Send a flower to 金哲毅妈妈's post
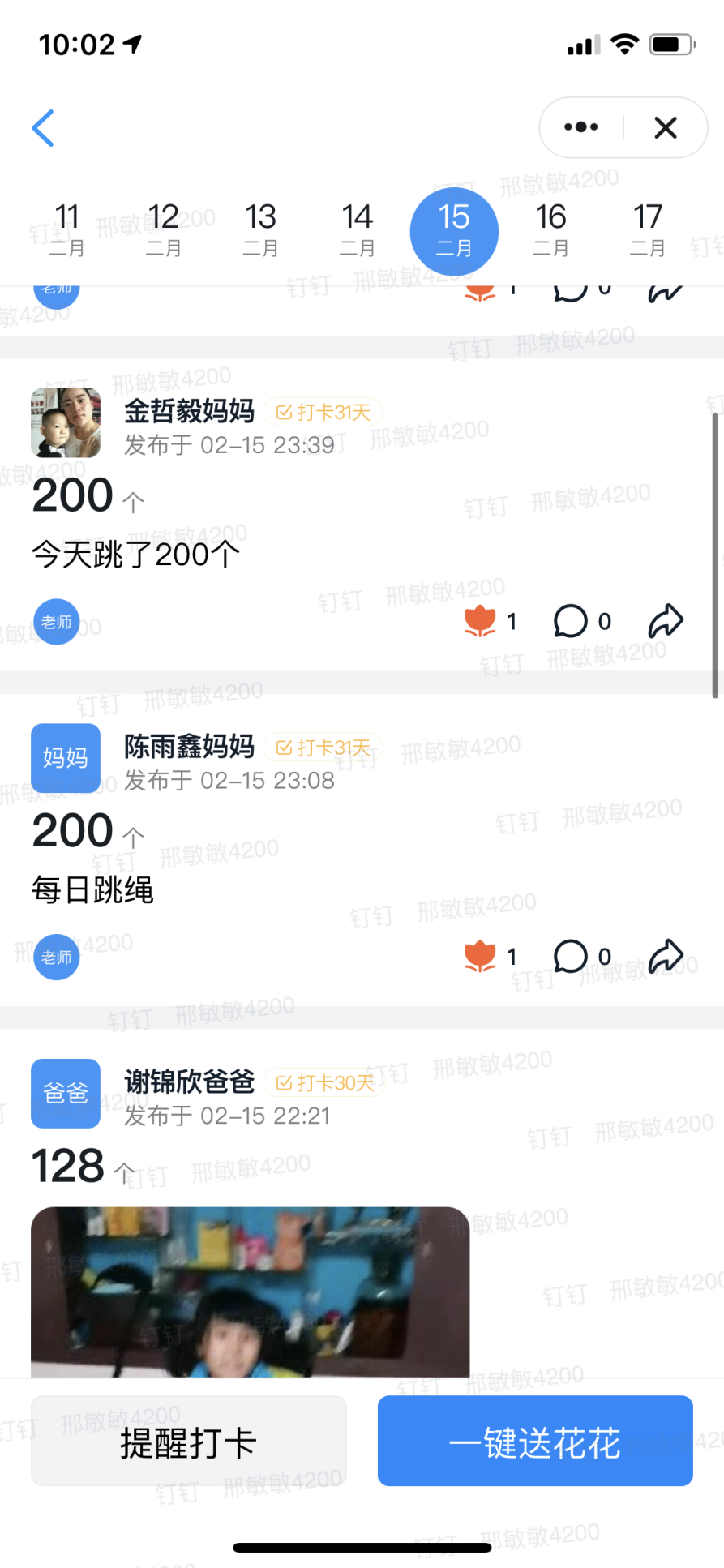 (480, 621)
